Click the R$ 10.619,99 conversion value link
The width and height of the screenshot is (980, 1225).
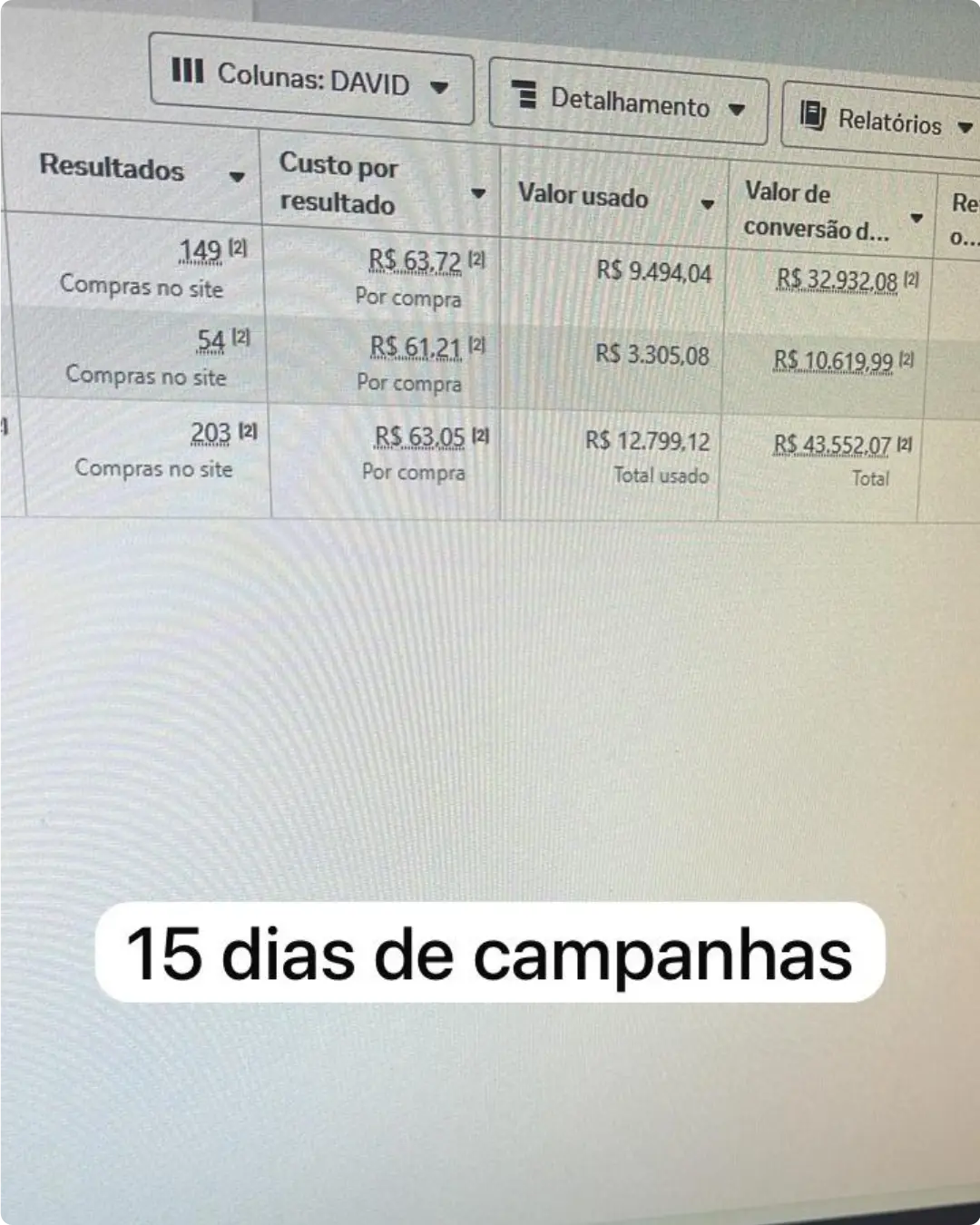click(833, 361)
